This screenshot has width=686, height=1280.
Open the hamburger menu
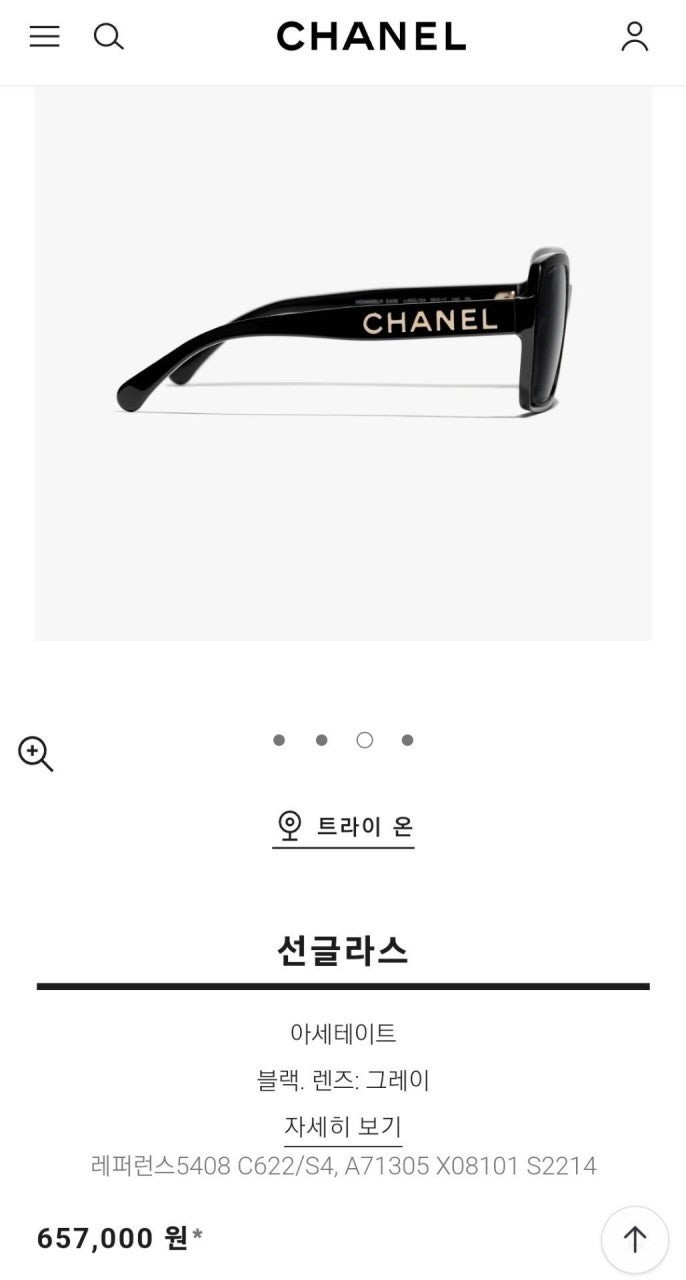44,37
